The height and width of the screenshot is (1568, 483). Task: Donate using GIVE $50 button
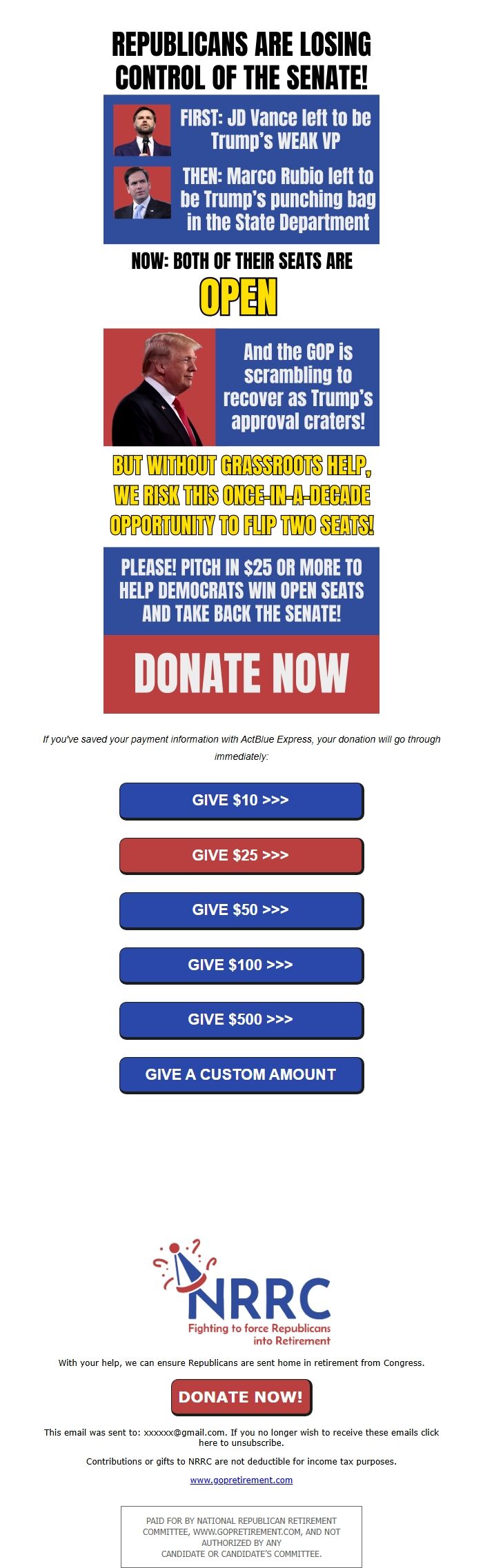pos(241,910)
